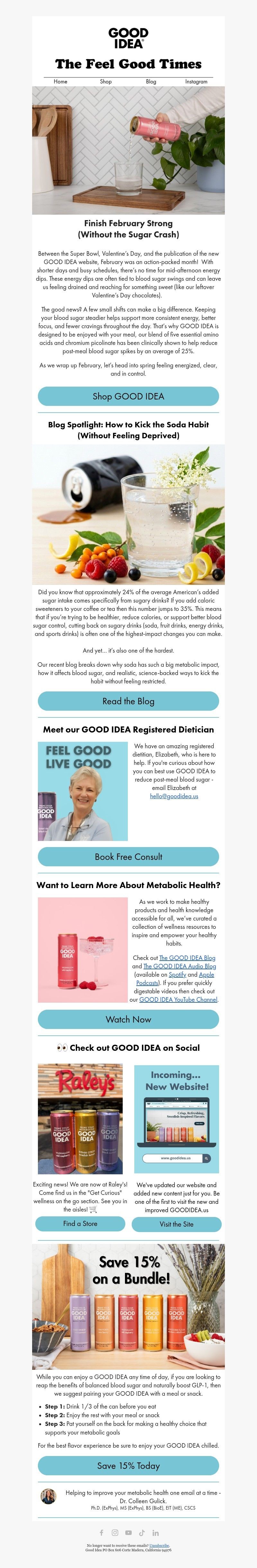Tap the Unsubscribe link
257x1568 pixels.
coord(159,1546)
